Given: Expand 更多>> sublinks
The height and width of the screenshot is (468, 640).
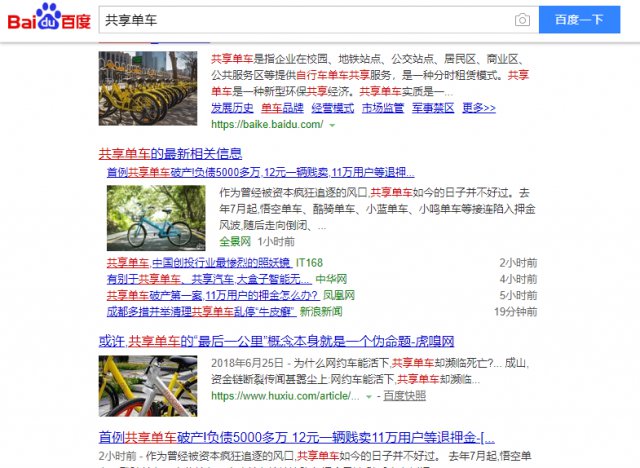Looking at the screenshot, I should click(x=479, y=108).
